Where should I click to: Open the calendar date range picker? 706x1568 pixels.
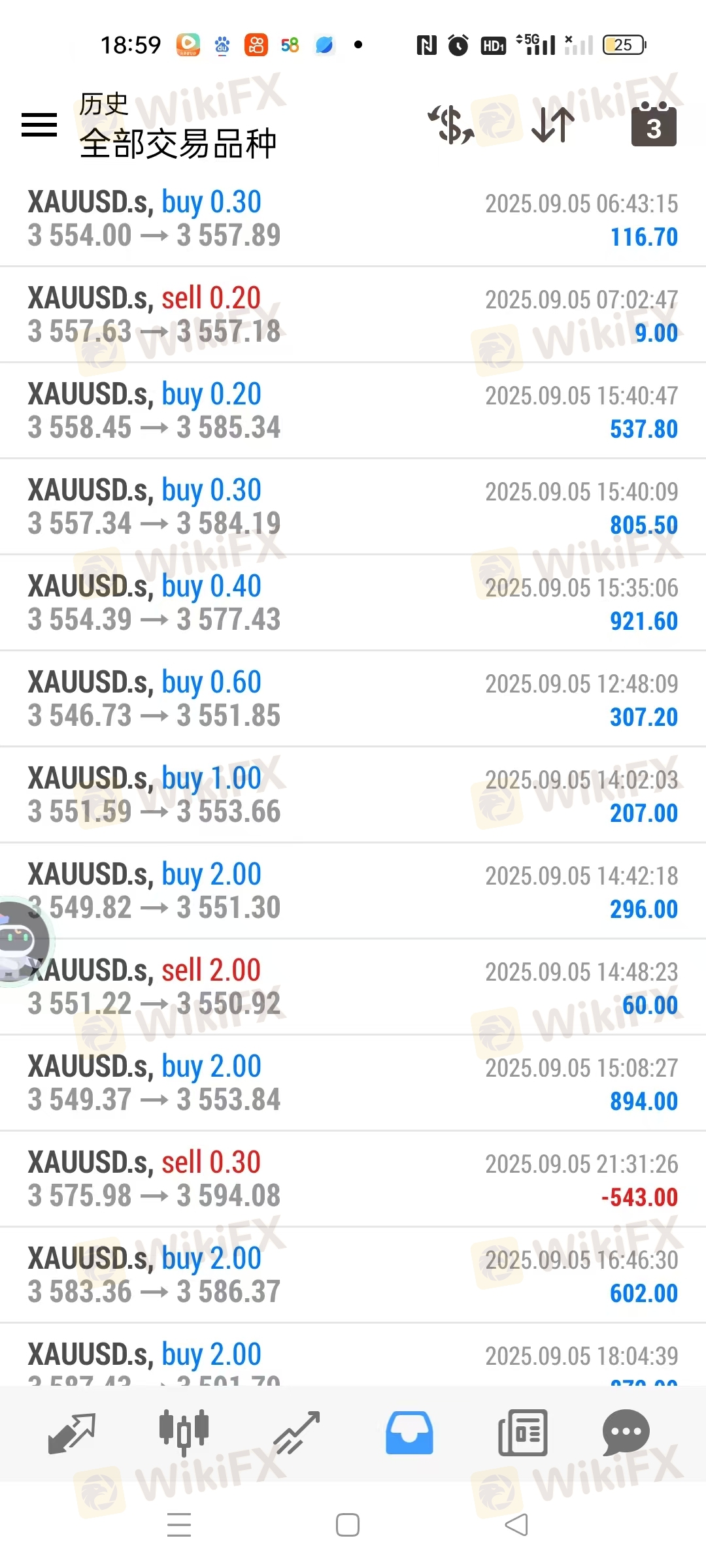tap(654, 125)
